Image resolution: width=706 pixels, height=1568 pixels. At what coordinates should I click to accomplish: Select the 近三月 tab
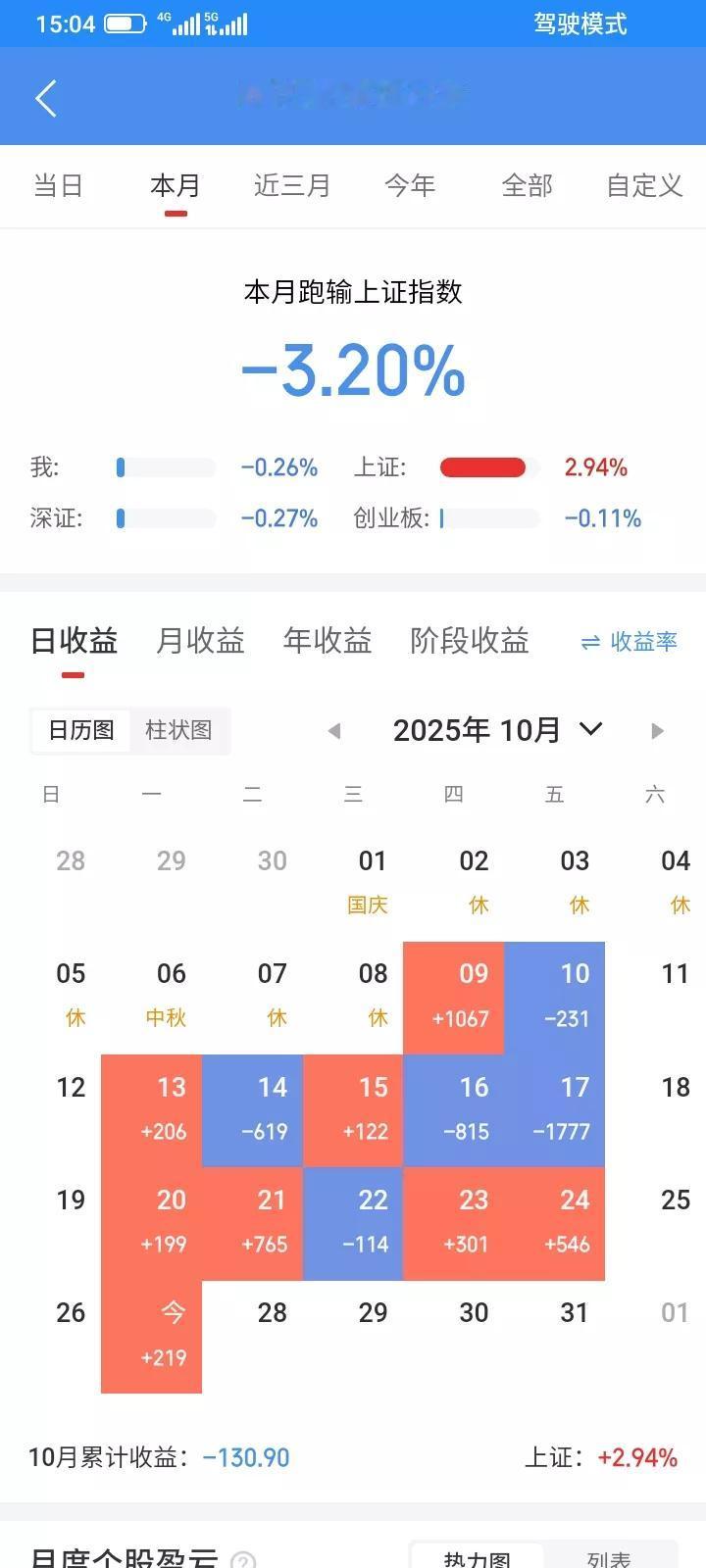tap(292, 185)
